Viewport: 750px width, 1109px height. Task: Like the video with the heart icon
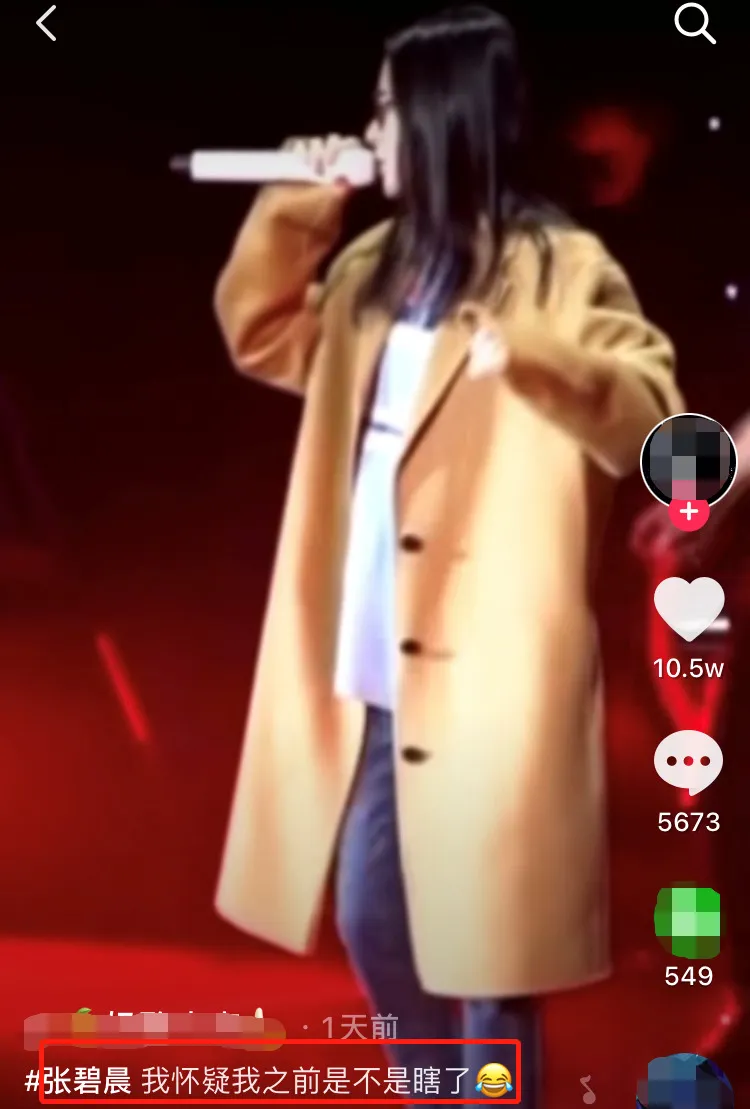point(688,609)
